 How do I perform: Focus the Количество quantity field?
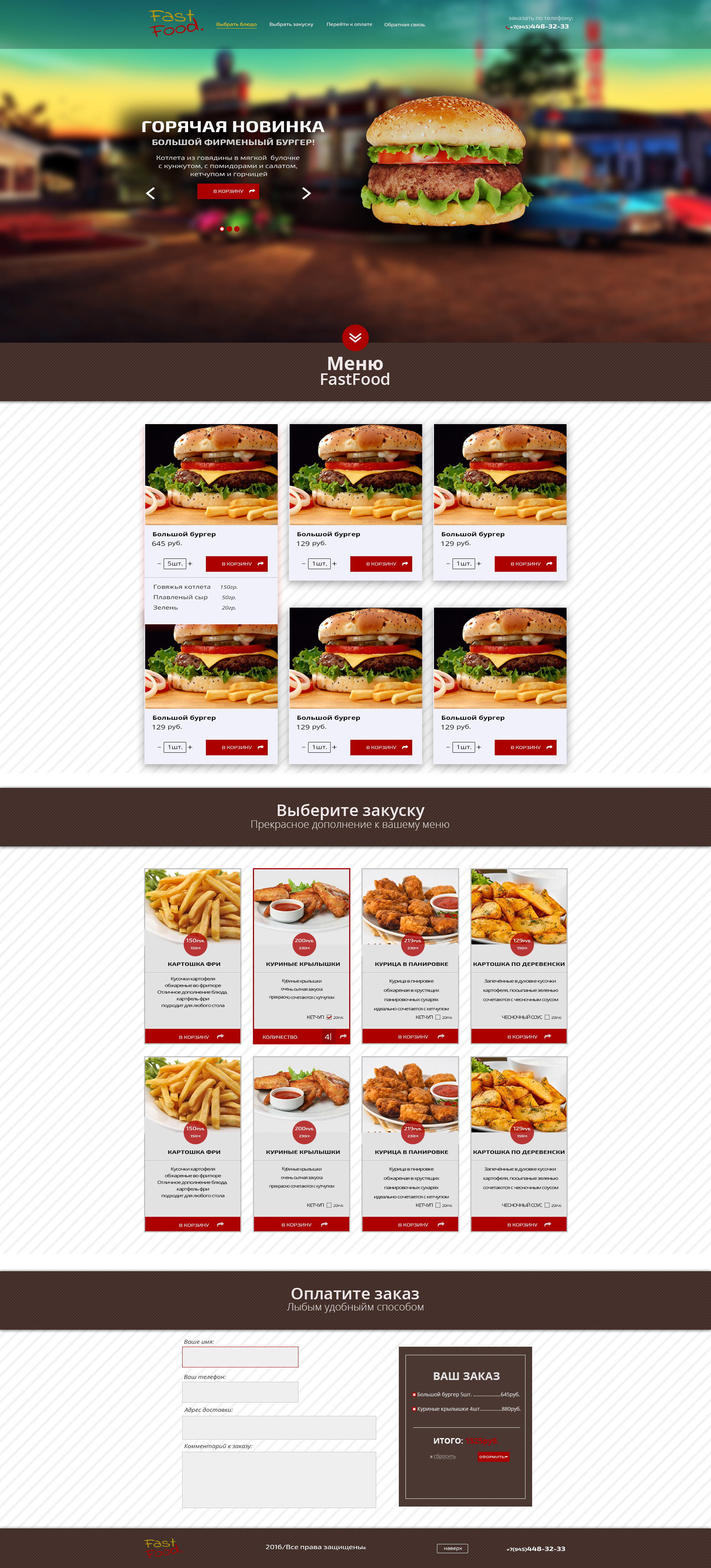pos(327,1037)
